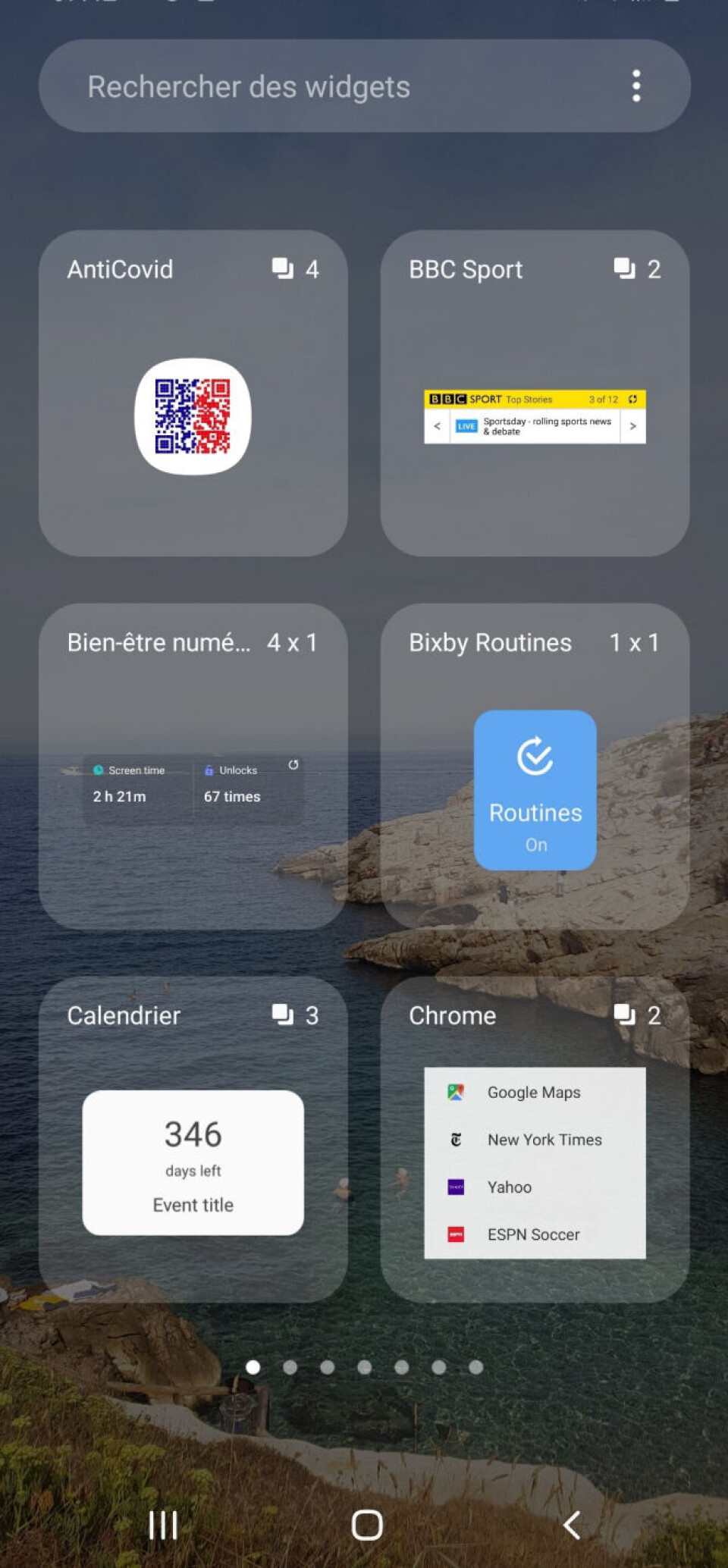Open the AntiCovid widget group

[193, 394]
